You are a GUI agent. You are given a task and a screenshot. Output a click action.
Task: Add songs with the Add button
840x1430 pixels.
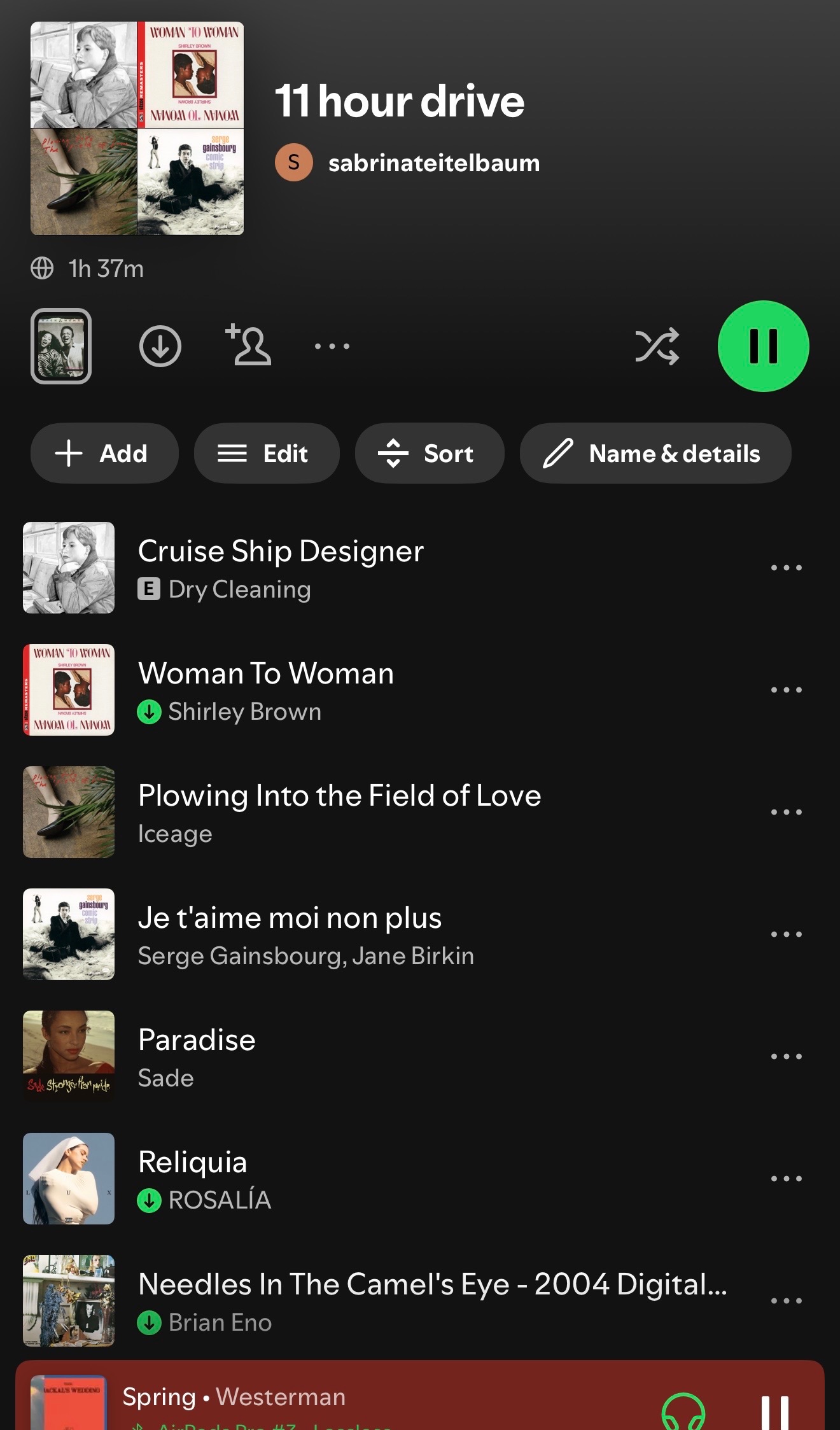[x=104, y=453]
